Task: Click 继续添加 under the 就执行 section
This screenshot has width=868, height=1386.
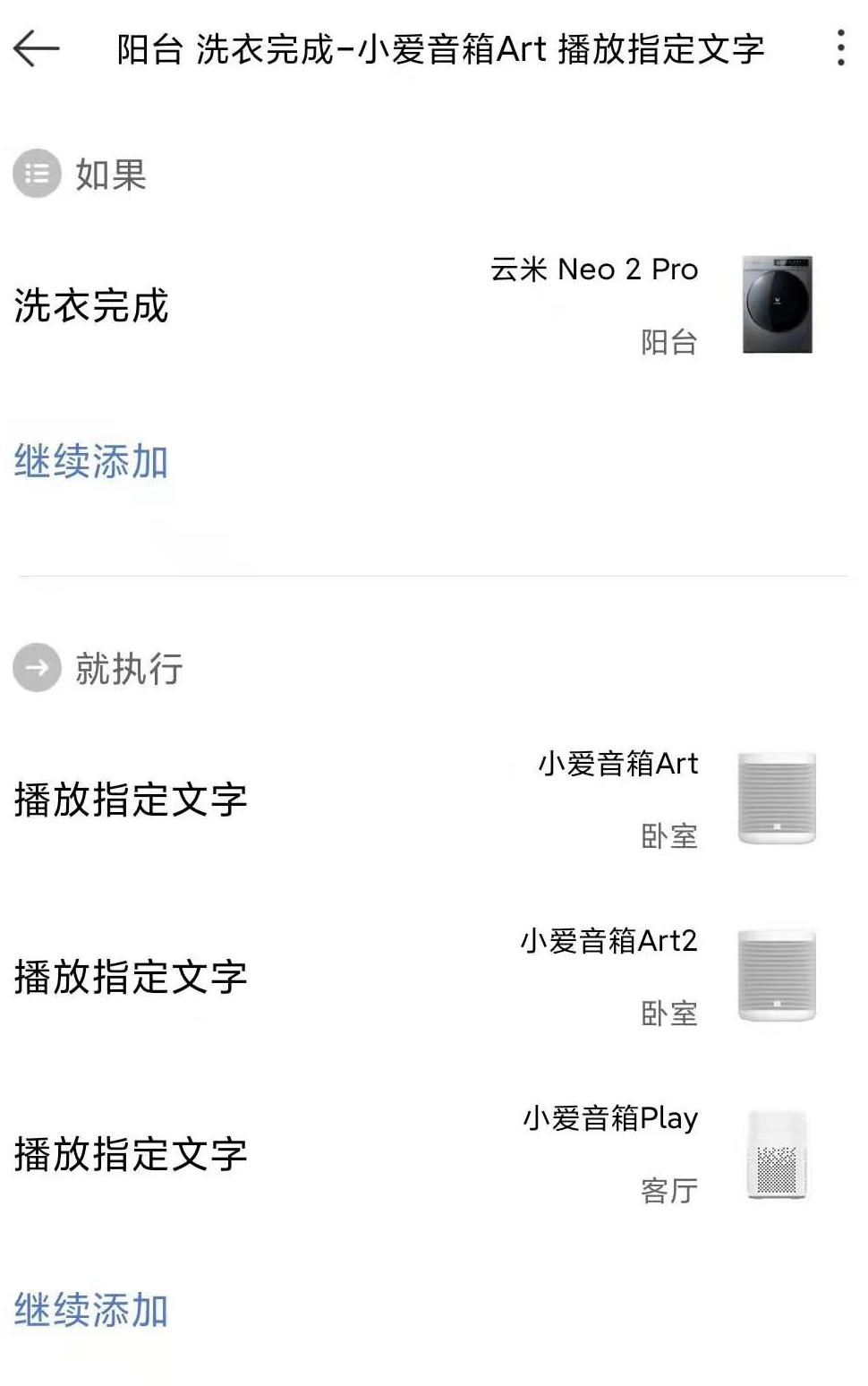Action: click(x=89, y=1309)
